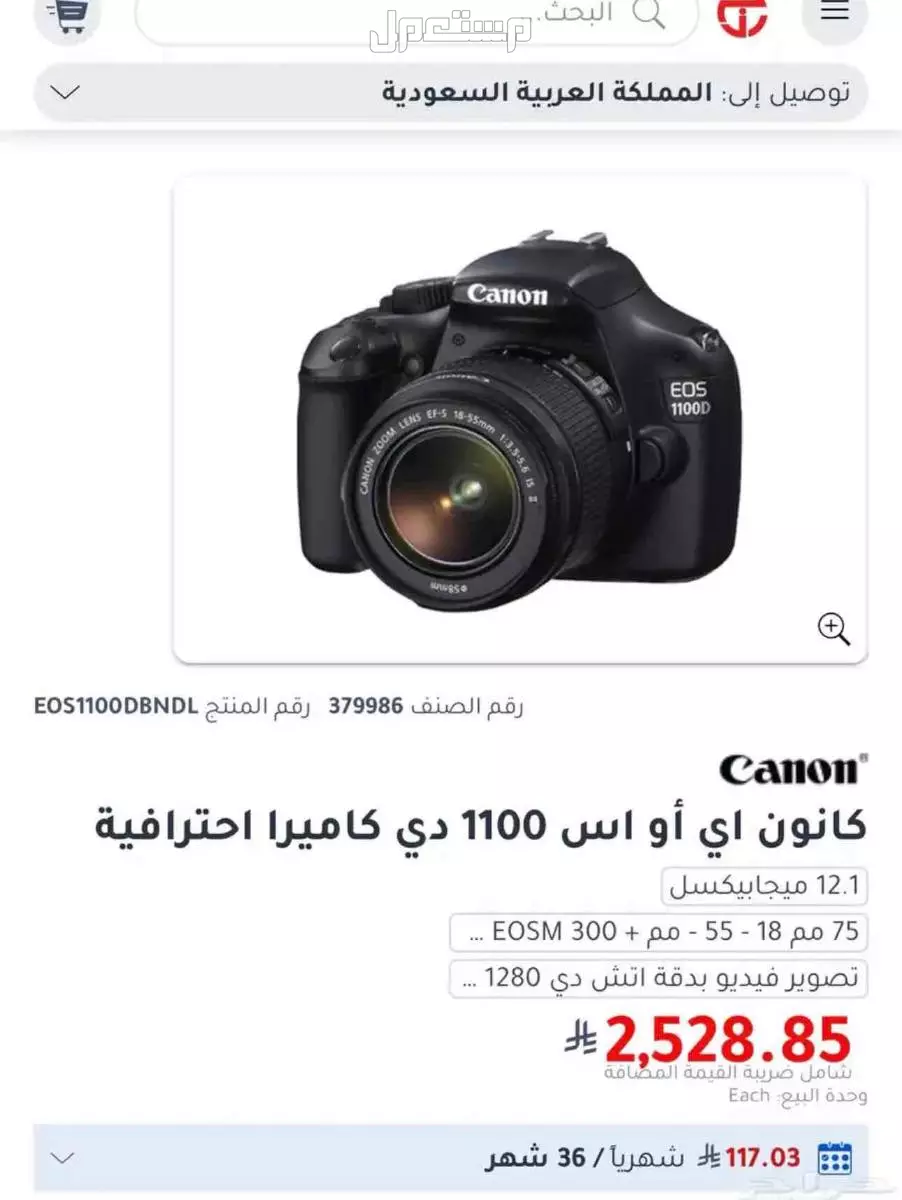Zoom the Canon EOS 1100D product image

833,629
